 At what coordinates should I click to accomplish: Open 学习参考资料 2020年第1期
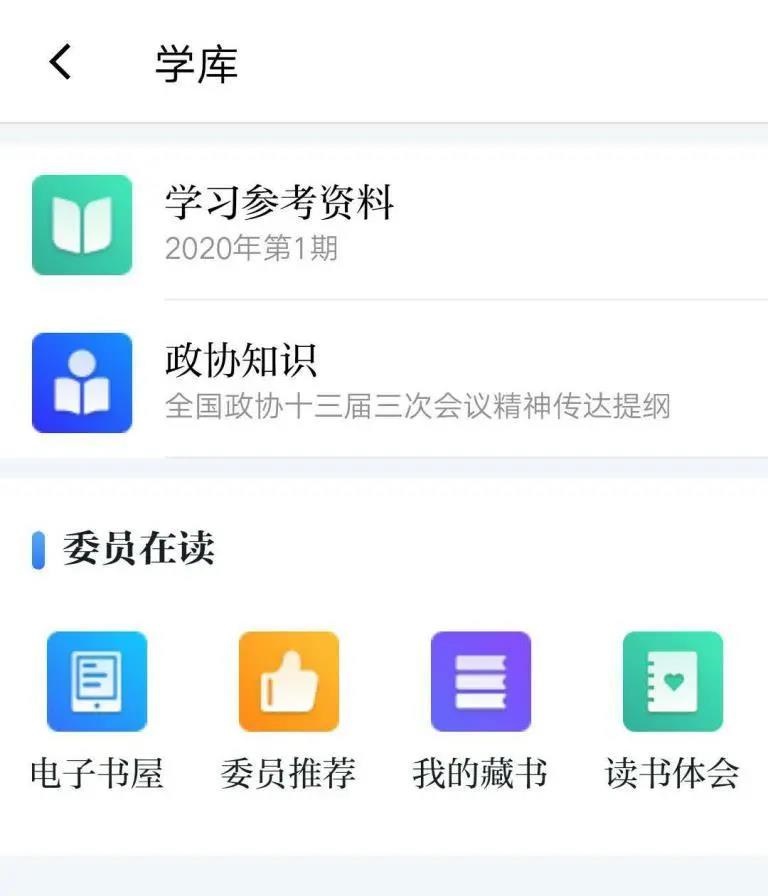280,224
